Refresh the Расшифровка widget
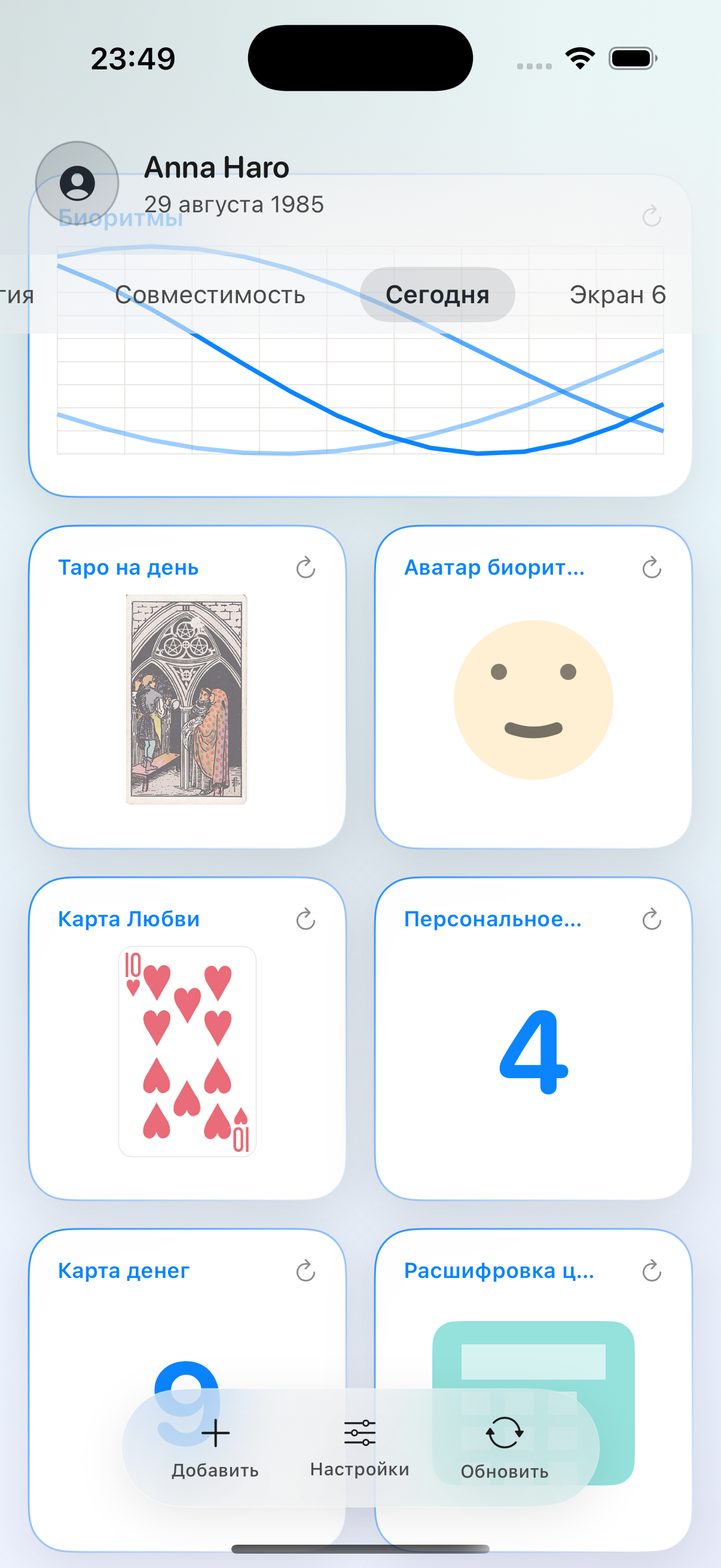The height and width of the screenshot is (1568, 721). click(x=653, y=1270)
